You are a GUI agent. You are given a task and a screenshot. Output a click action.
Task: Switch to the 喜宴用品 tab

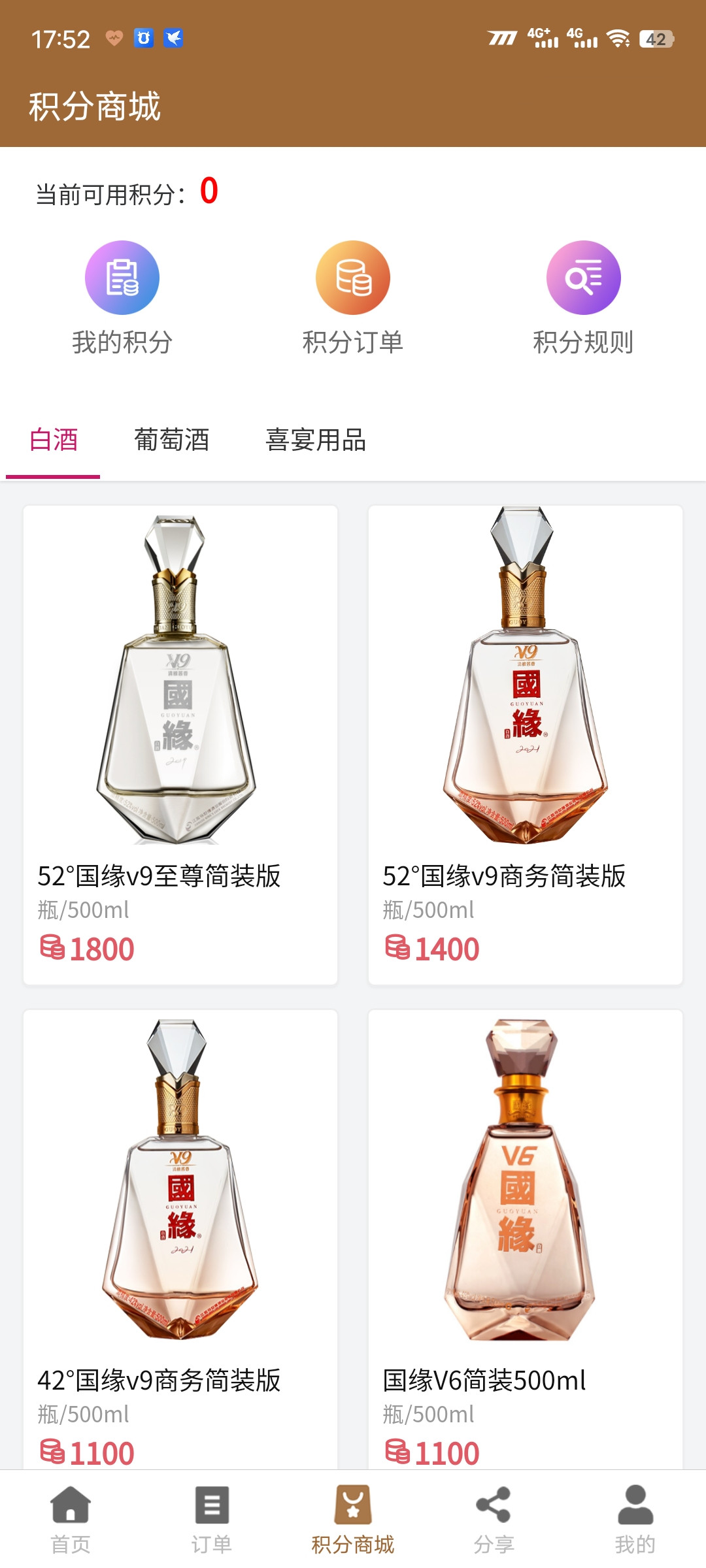(x=316, y=440)
